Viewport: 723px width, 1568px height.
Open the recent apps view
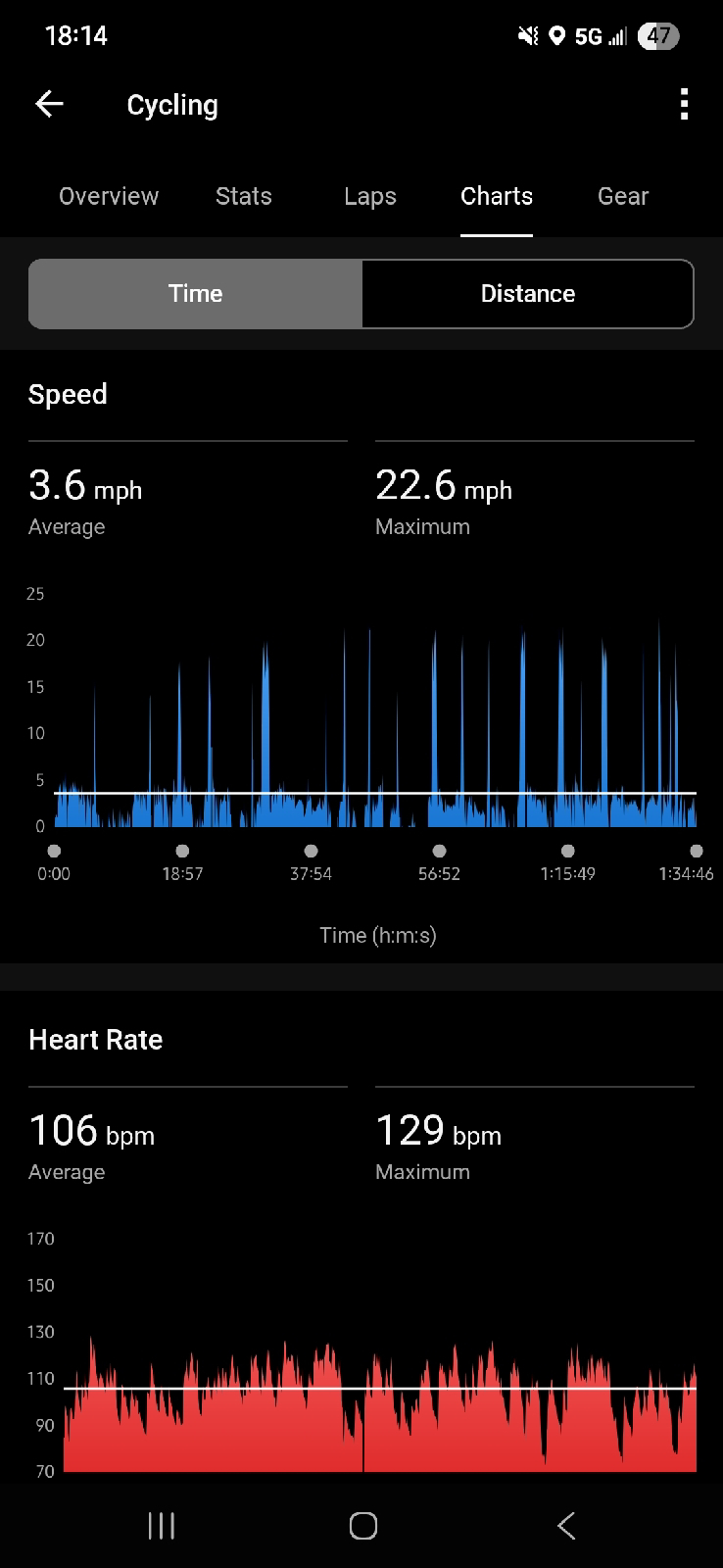[161, 1525]
